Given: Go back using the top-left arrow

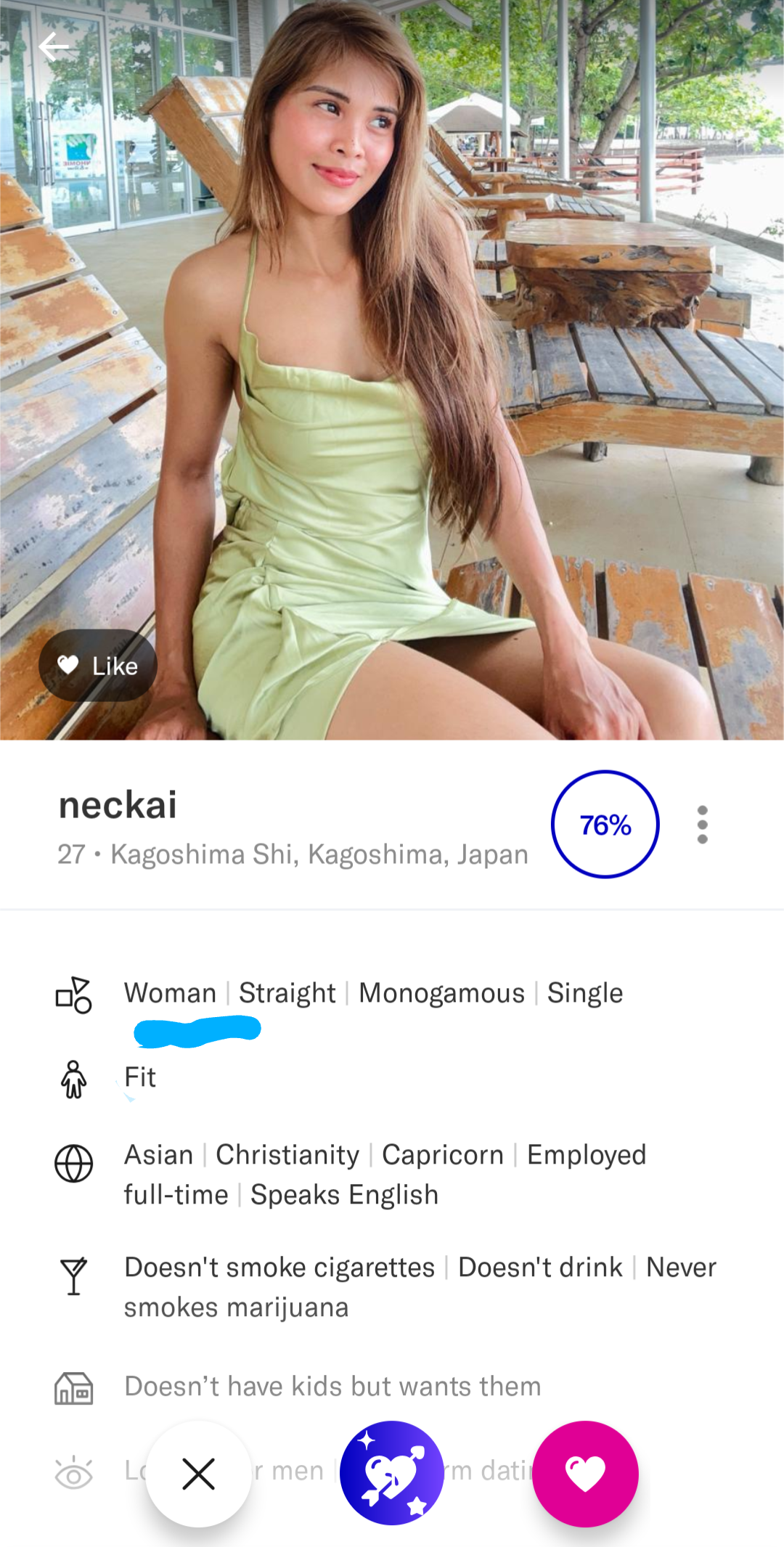Looking at the screenshot, I should pyautogui.click(x=54, y=47).
